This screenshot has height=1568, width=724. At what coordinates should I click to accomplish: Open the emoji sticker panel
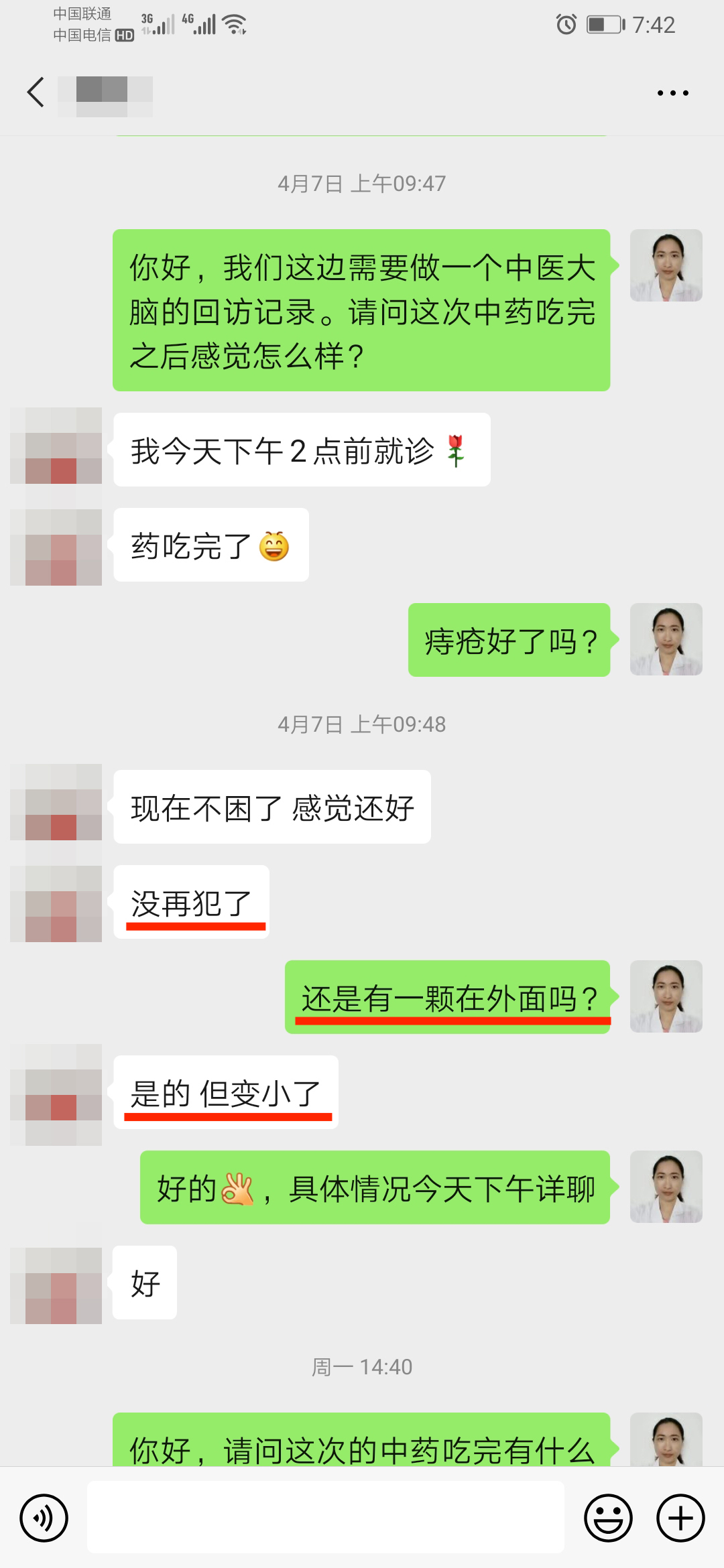coord(608,1518)
